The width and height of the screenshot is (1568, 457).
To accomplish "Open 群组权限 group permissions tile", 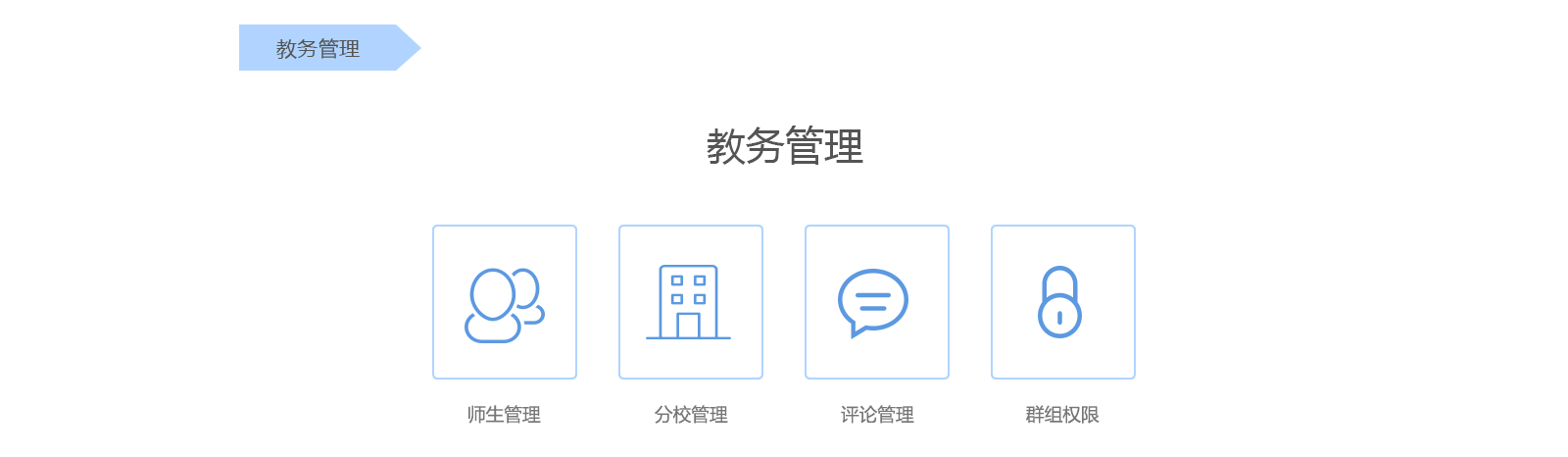I will point(1063,302).
